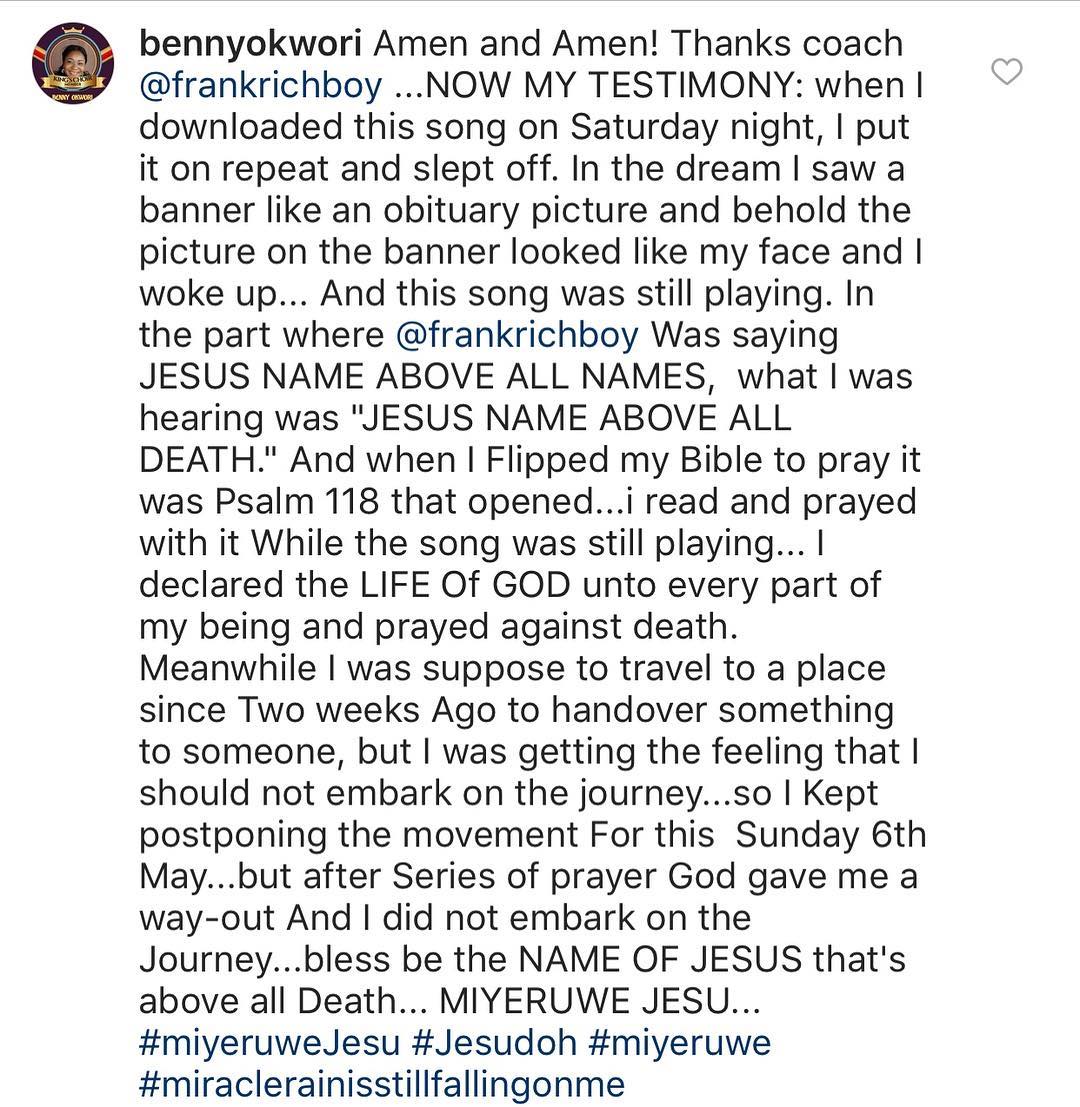Tap @frankrichboy mention before "Was saying"
Screen dimensions: 1080x1107
(x=520, y=335)
